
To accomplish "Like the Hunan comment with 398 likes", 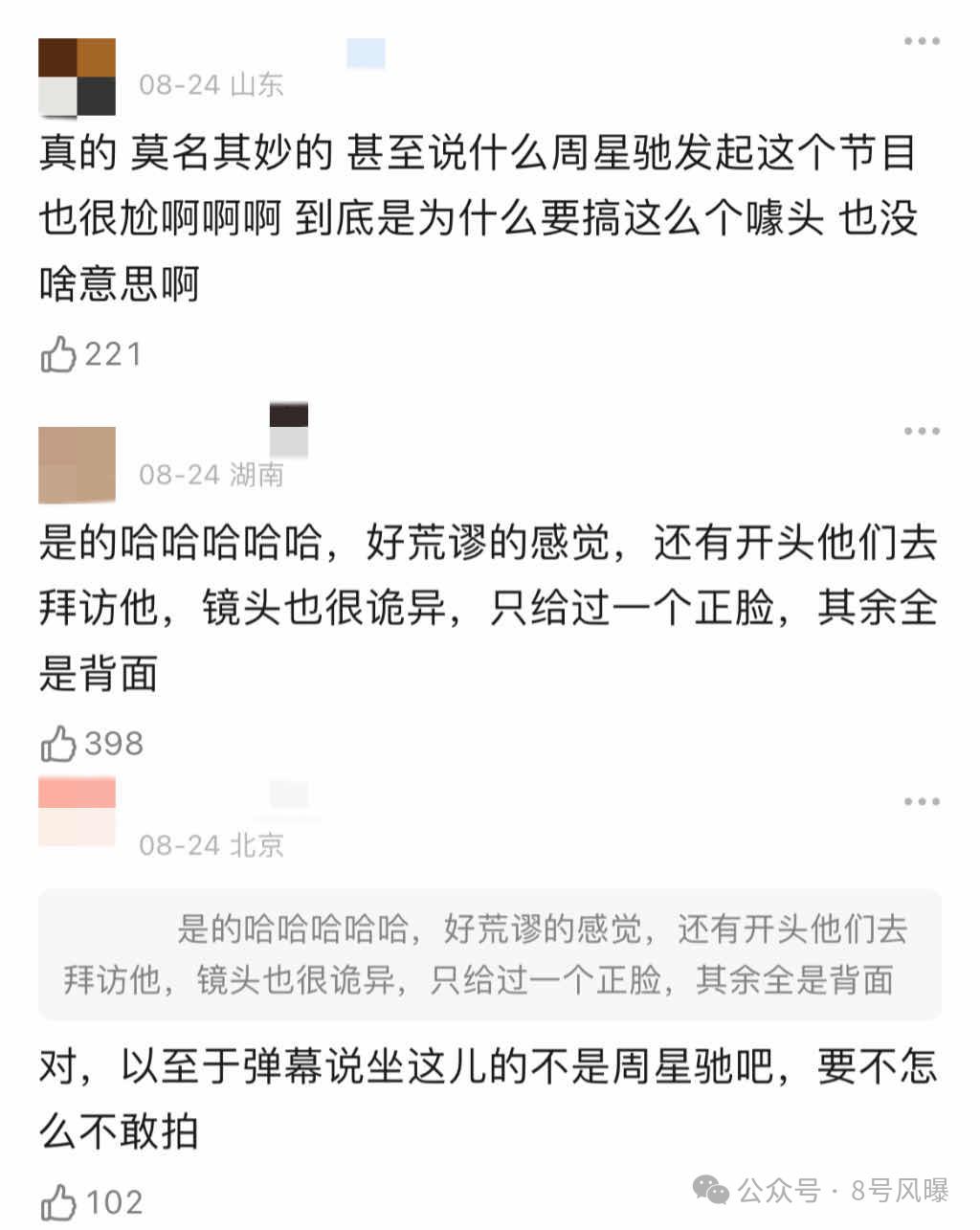I will [x=58, y=744].
